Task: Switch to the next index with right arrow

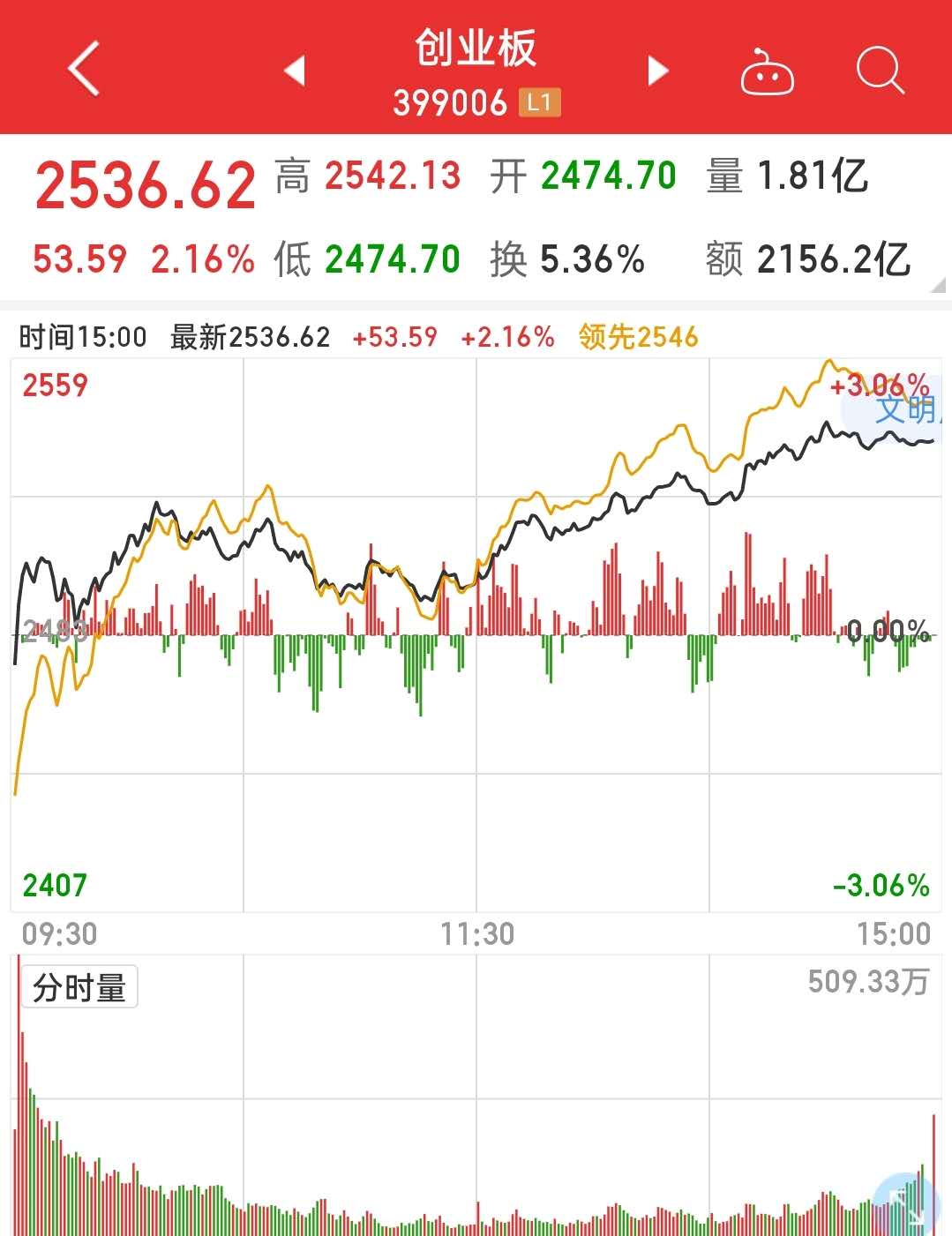Action: pyautogui.click(x=657, y=70)
